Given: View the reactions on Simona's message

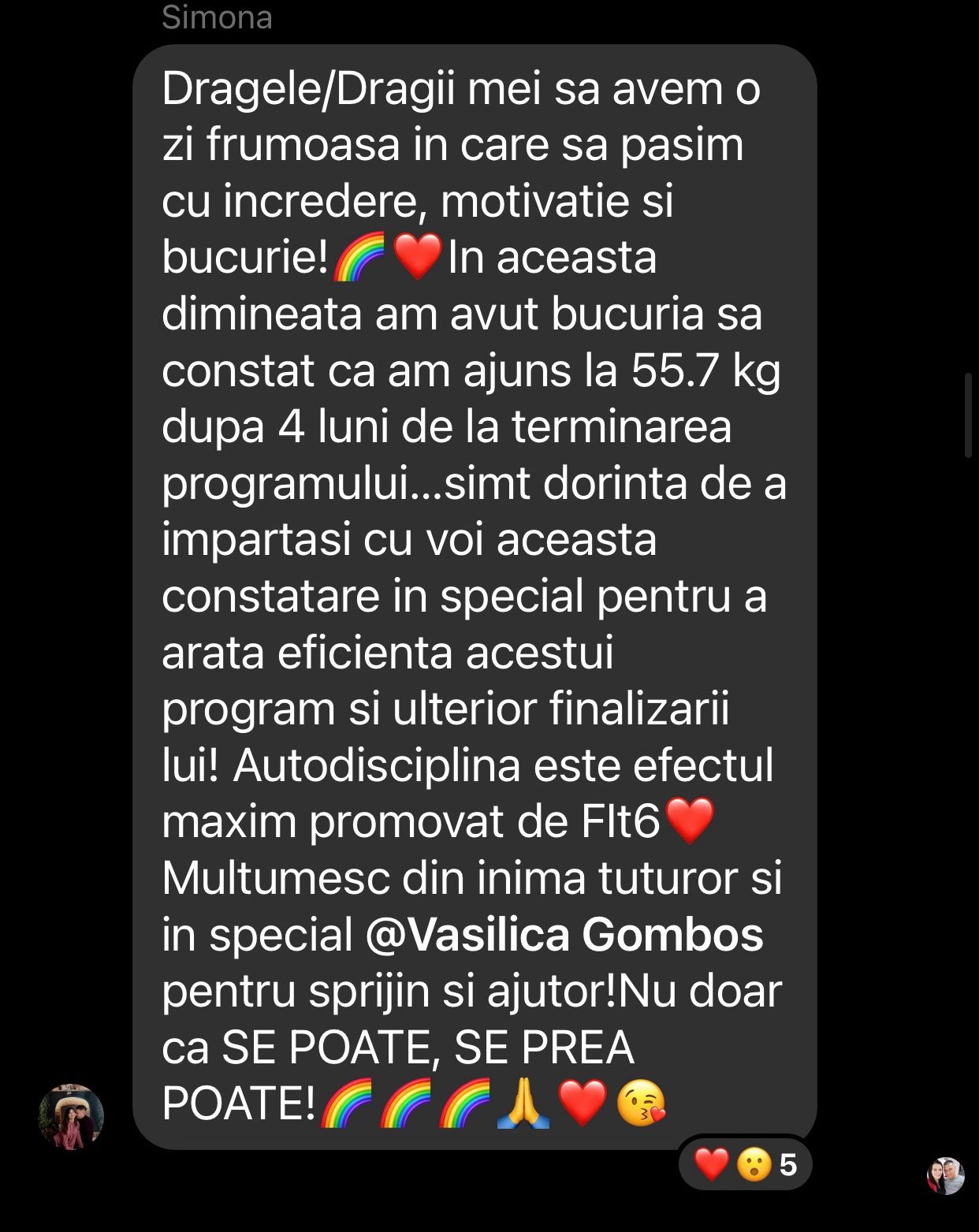Looking at the screenshot, I should click(x=745, y=1164).
